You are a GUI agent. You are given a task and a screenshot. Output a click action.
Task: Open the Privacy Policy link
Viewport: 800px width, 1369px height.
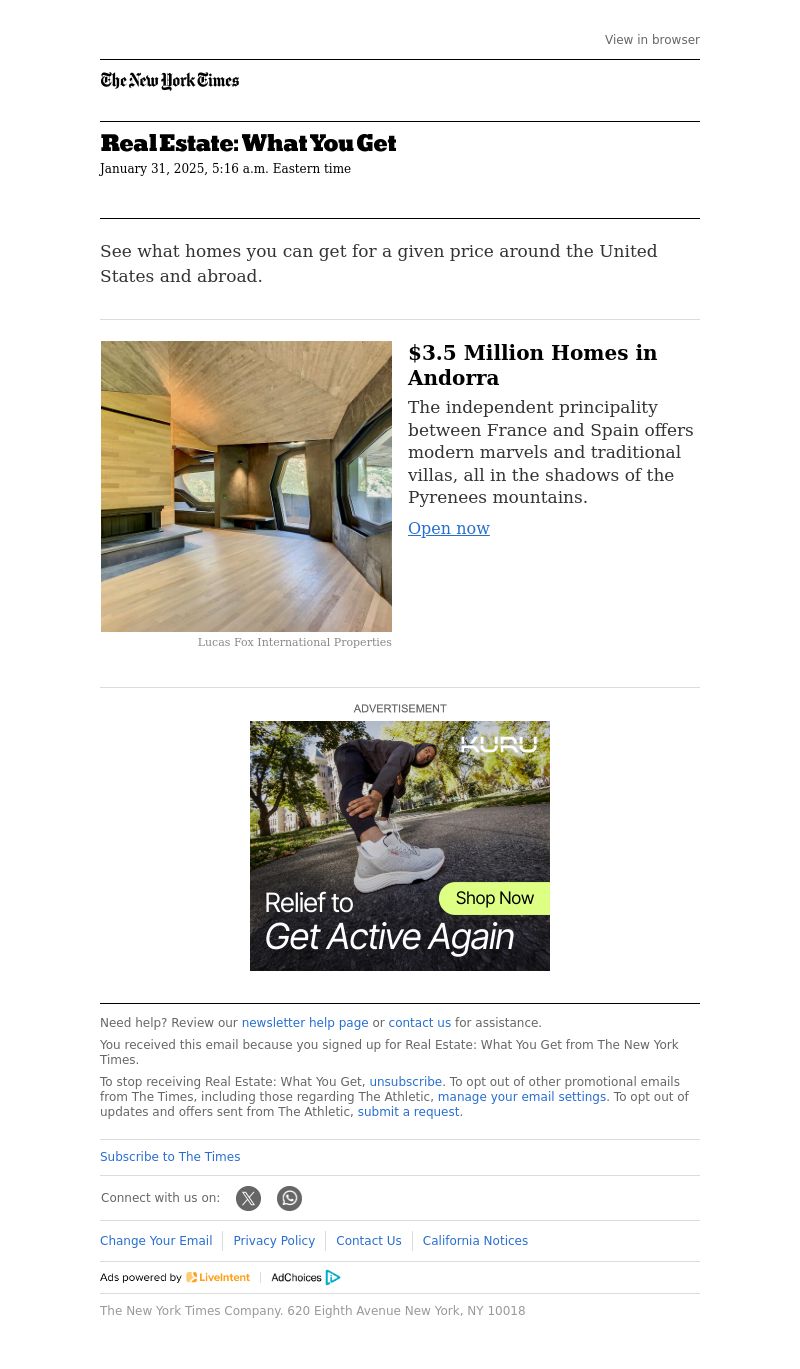(x=274, y=1241)
